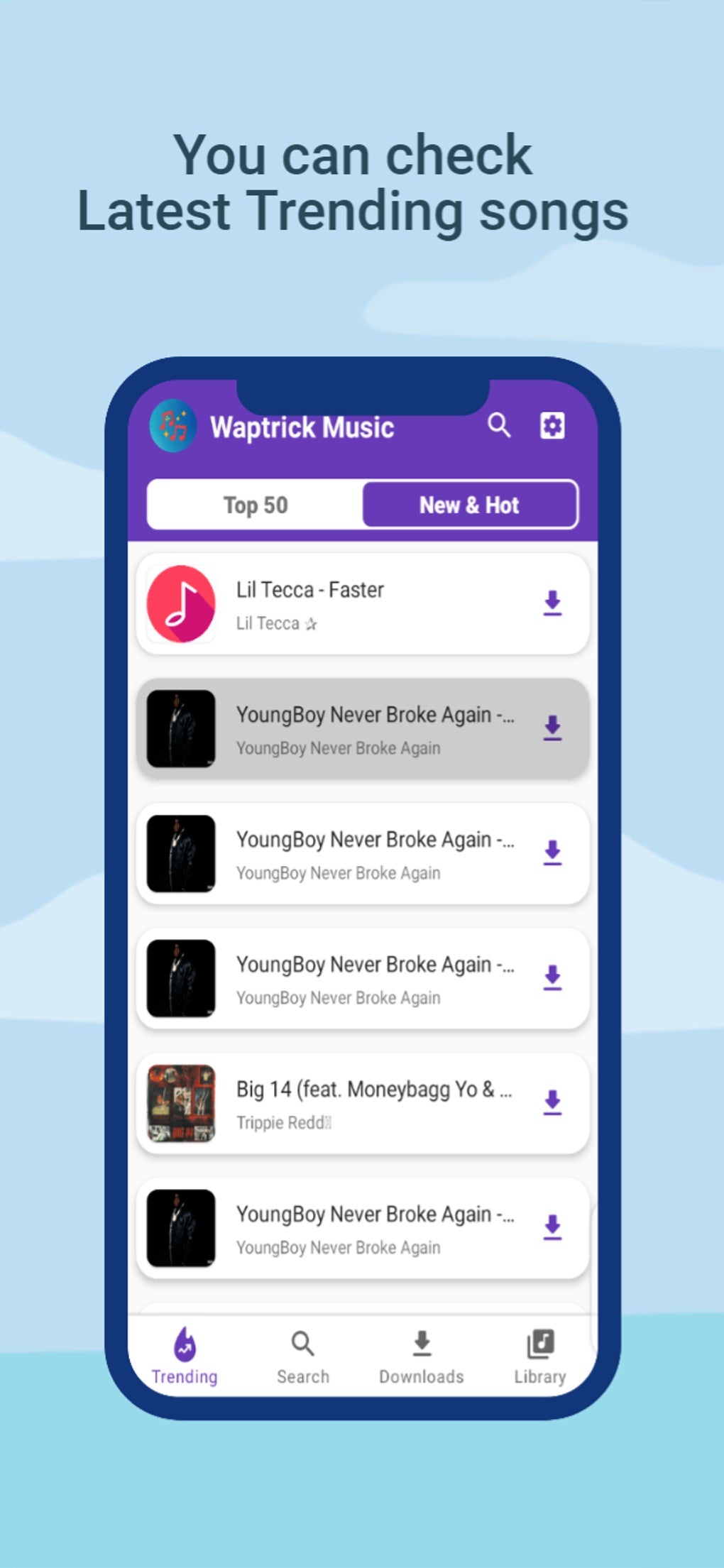Open search from the top app bar
The width and height of the screenshot is (724, 1568).
499,427
